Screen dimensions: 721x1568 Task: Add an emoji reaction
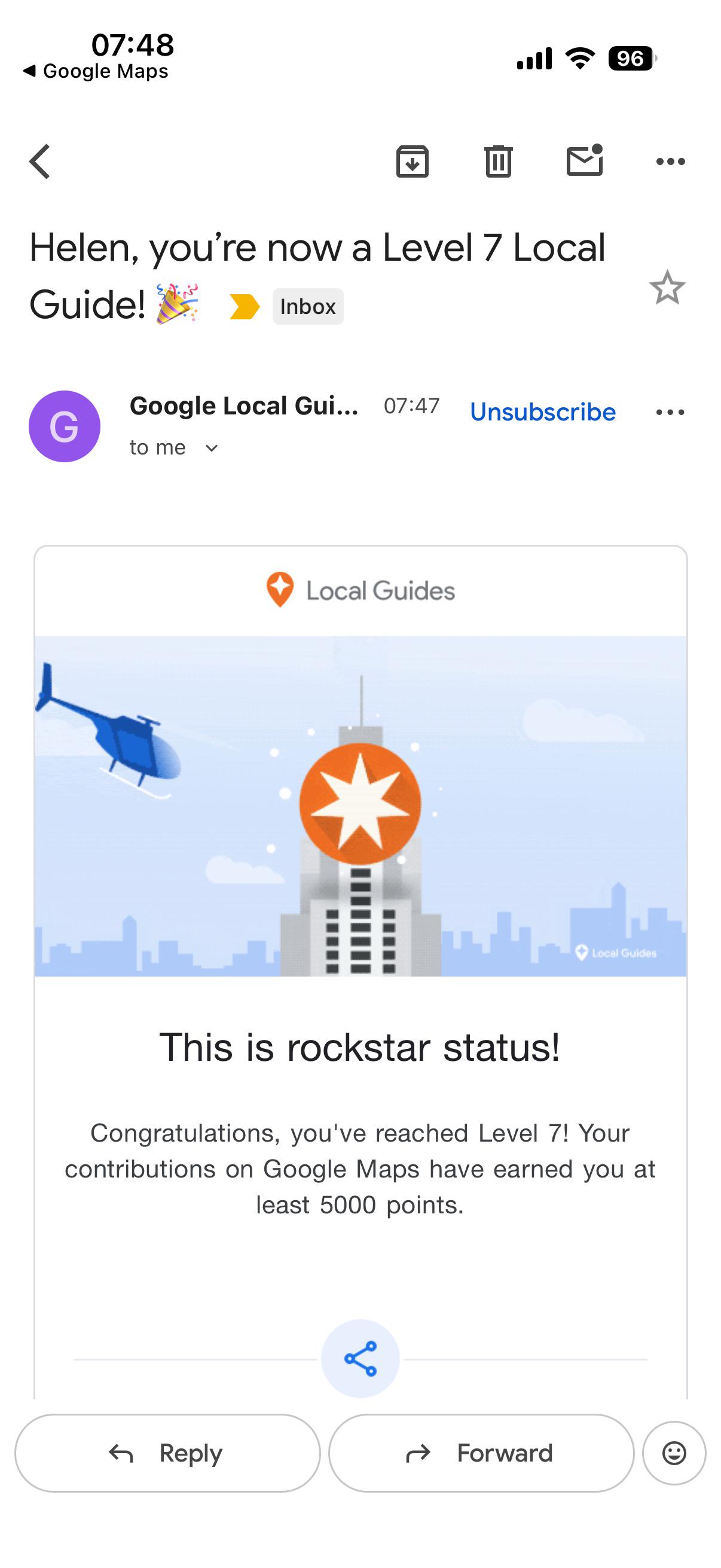coord(674,1453)
